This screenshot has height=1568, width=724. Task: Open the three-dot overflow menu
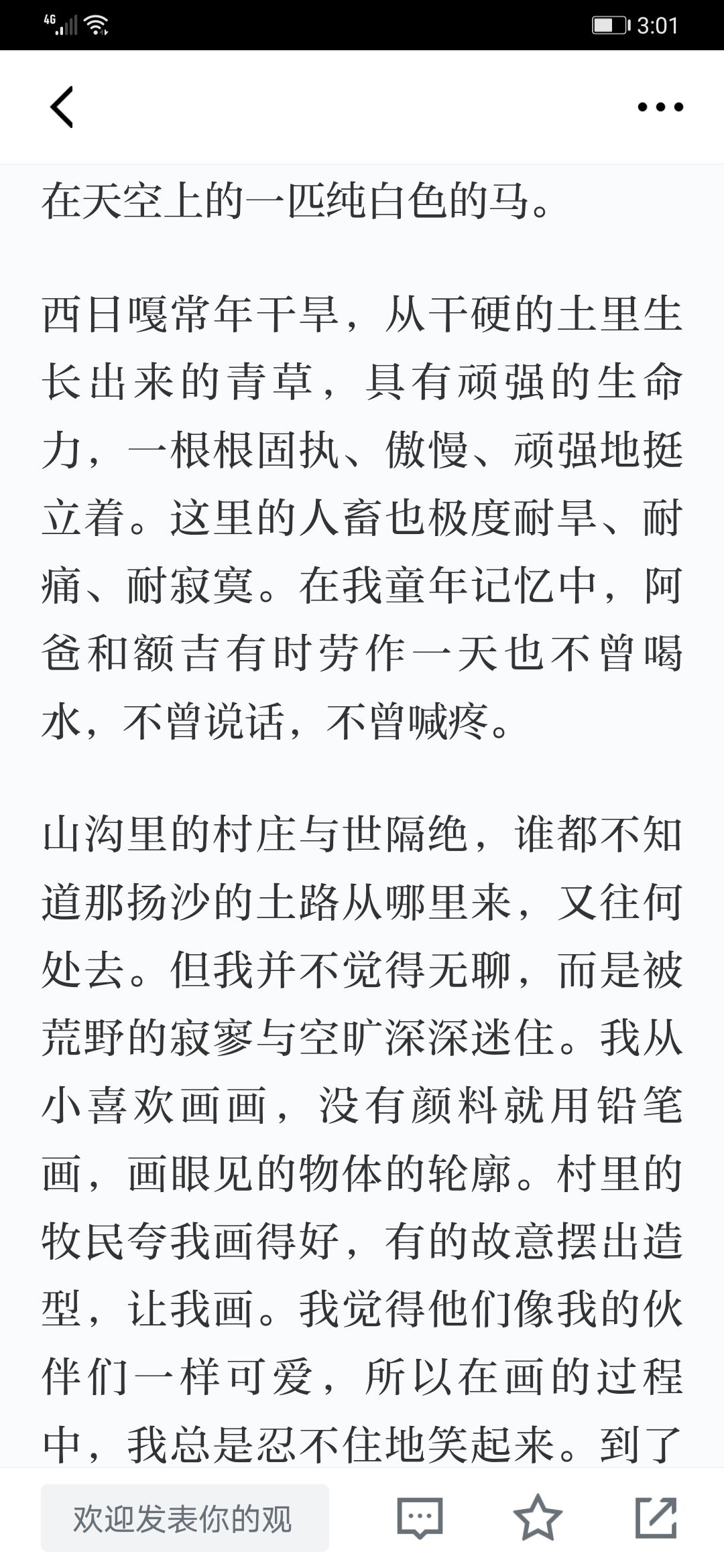(660, 107)
